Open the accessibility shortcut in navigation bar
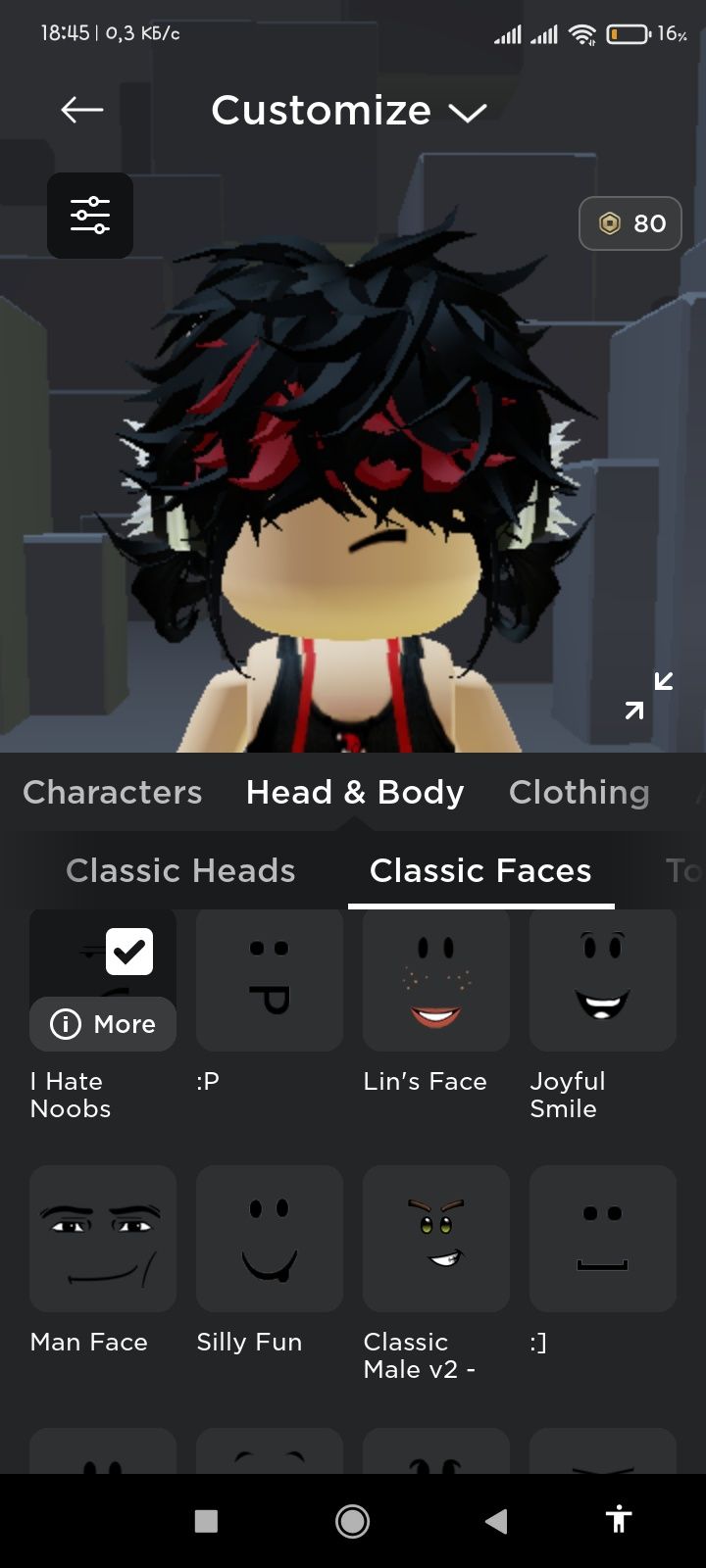 (618, 1520)
